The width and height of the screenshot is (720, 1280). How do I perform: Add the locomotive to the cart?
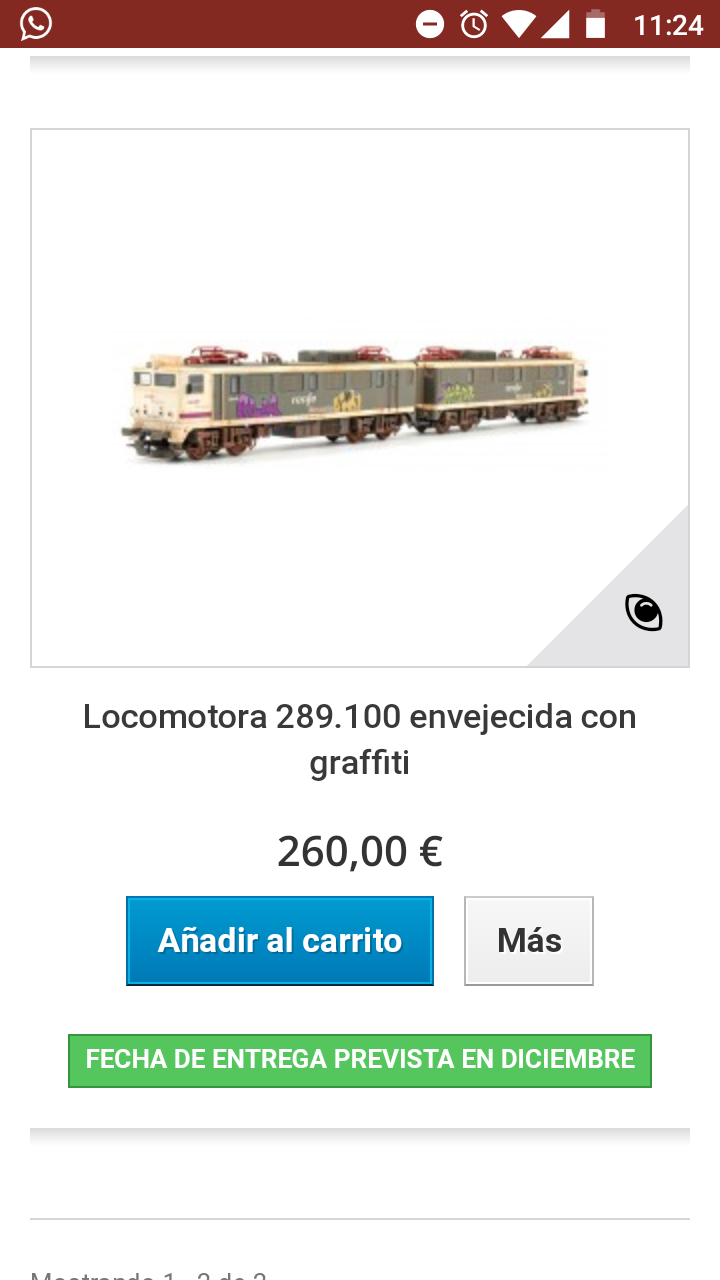point(280,941)
